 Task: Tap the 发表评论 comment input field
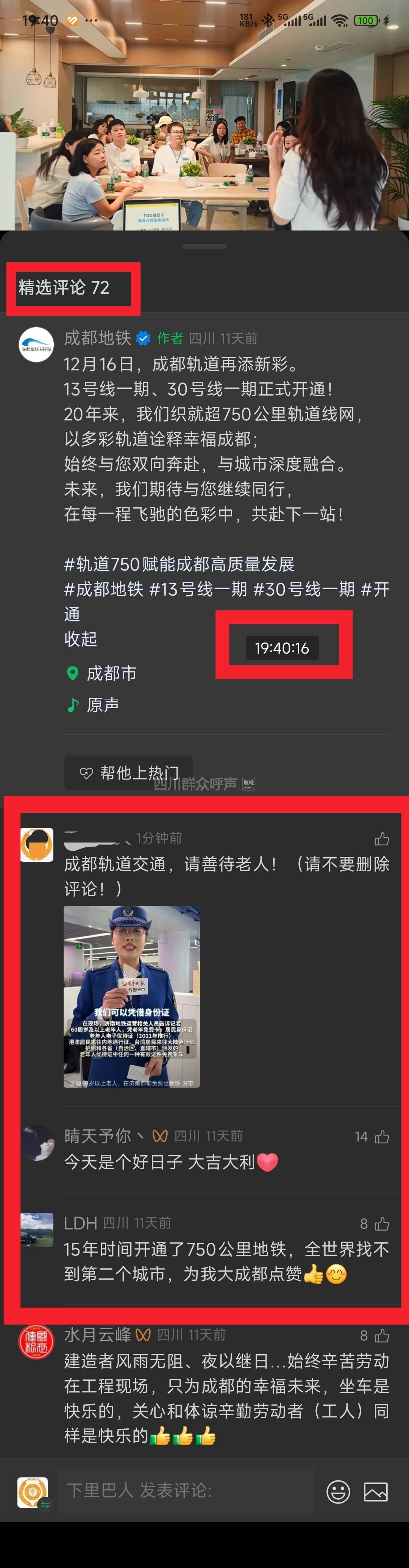[x=185, y=1490]
